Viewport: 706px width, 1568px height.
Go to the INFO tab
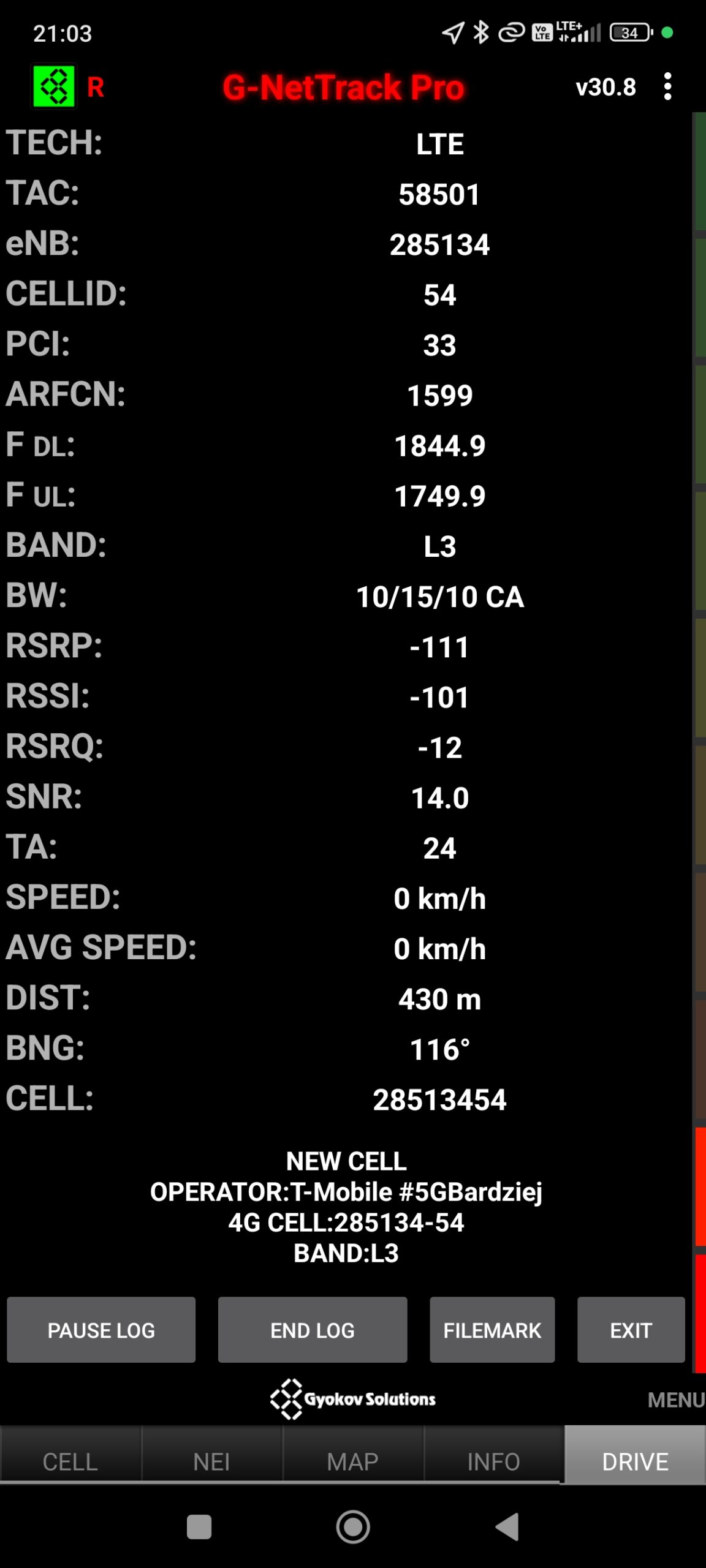click(493, 1461)
